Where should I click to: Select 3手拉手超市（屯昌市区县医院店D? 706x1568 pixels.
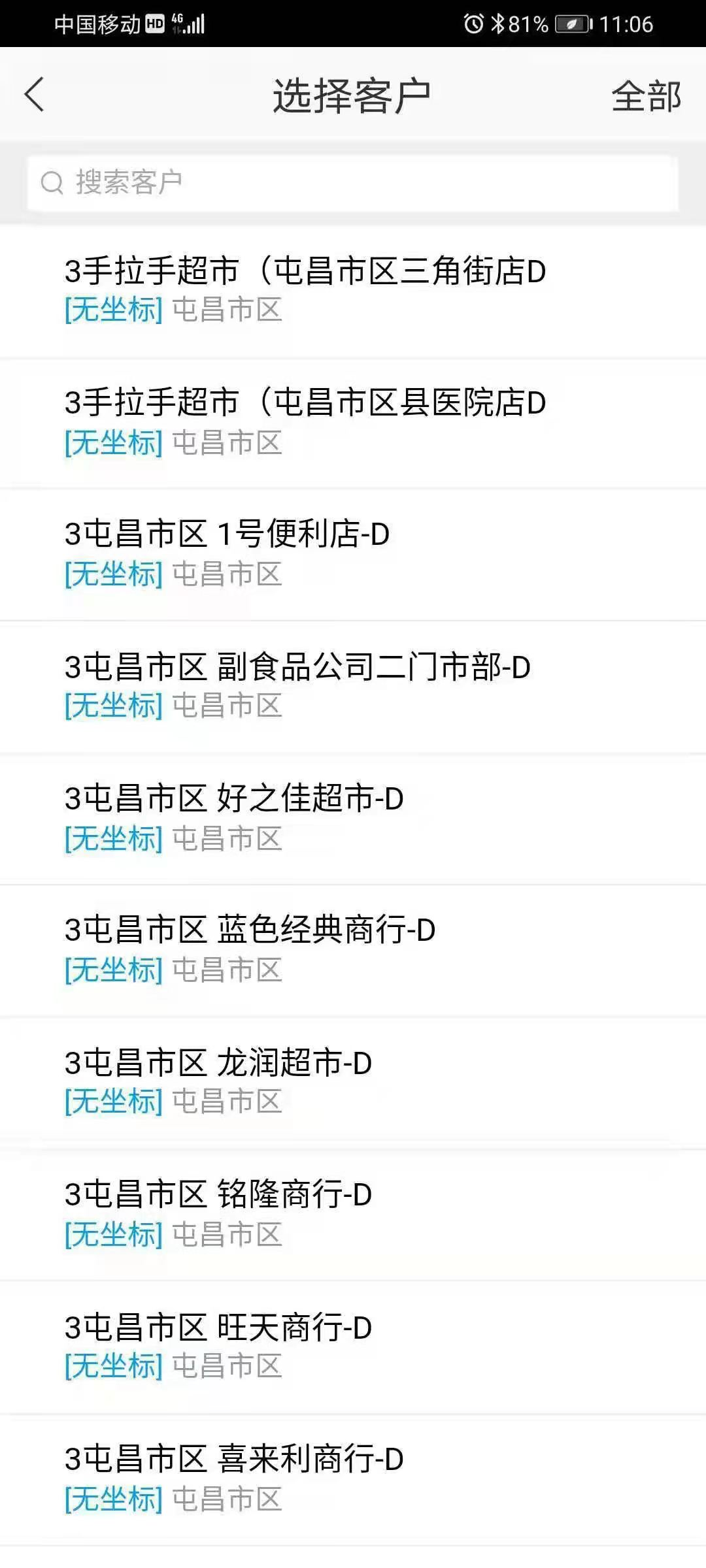click(x=353, y=423)
